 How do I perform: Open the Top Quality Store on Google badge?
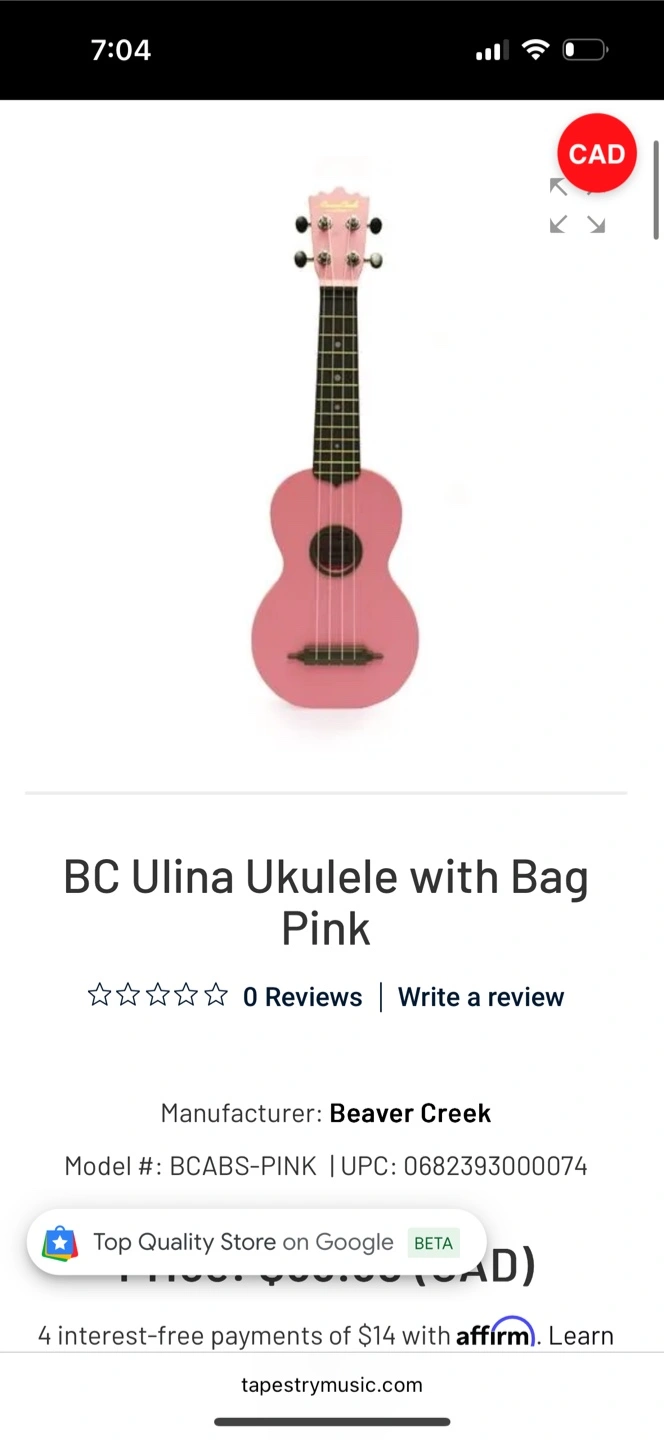tap(257, 1242)
